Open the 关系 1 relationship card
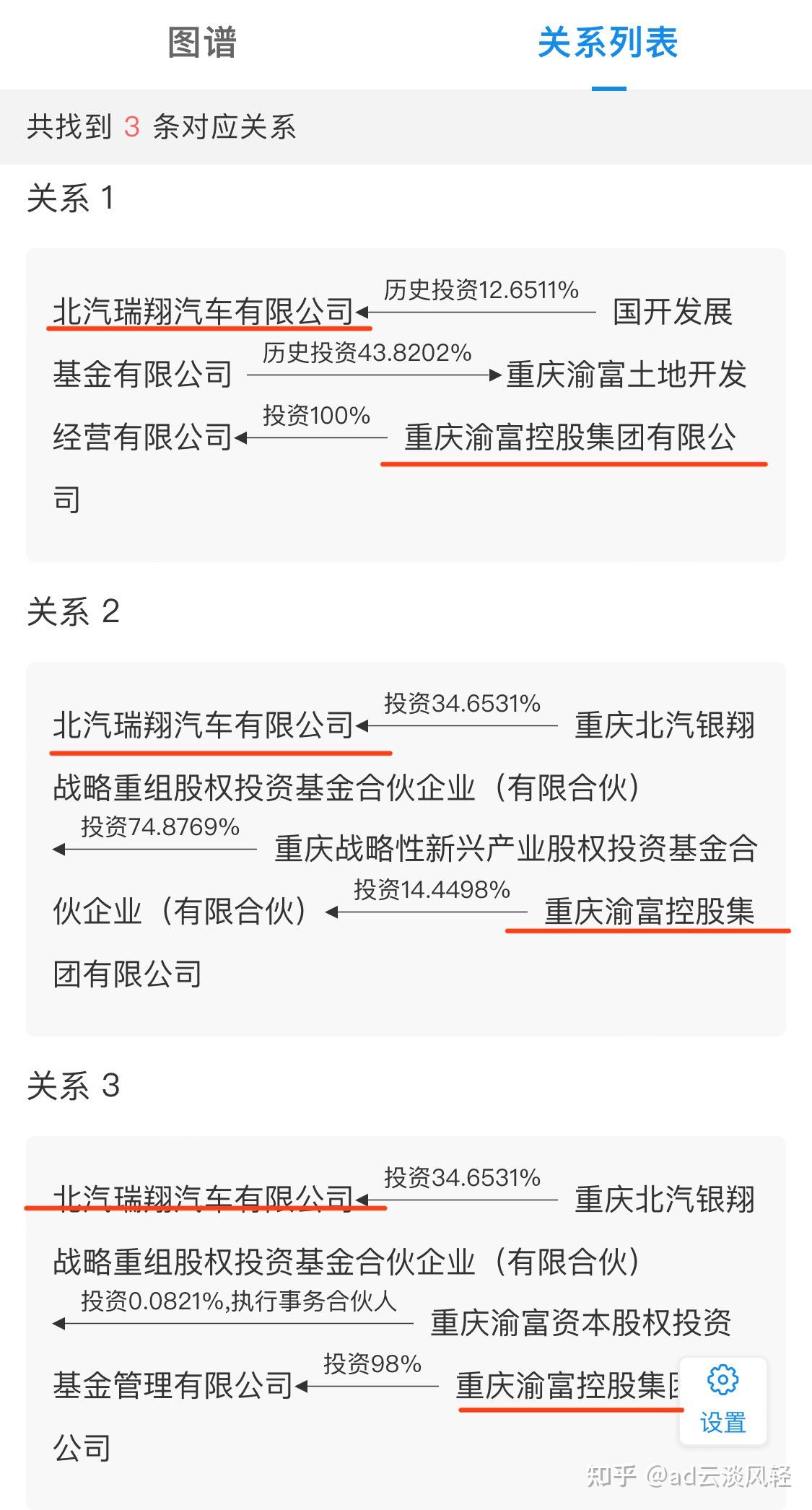812x1510 pixels. [406, 405]
